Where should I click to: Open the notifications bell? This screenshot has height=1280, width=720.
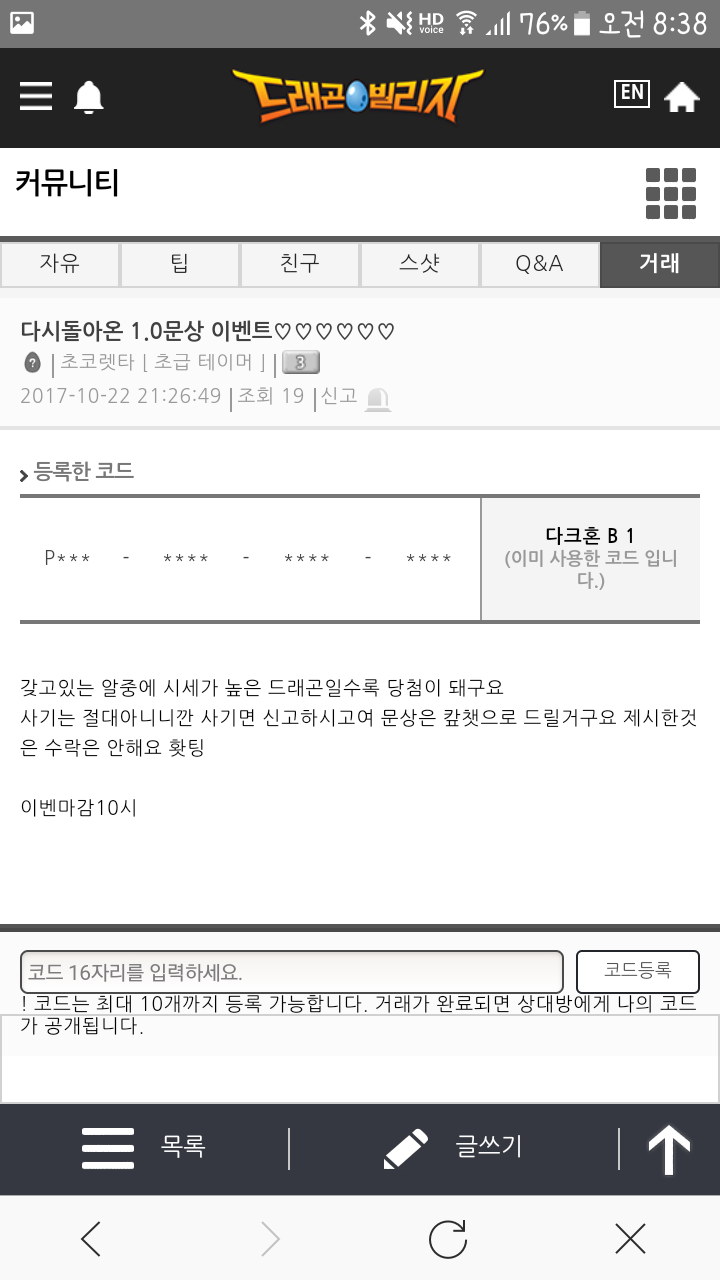pos(89,97)
